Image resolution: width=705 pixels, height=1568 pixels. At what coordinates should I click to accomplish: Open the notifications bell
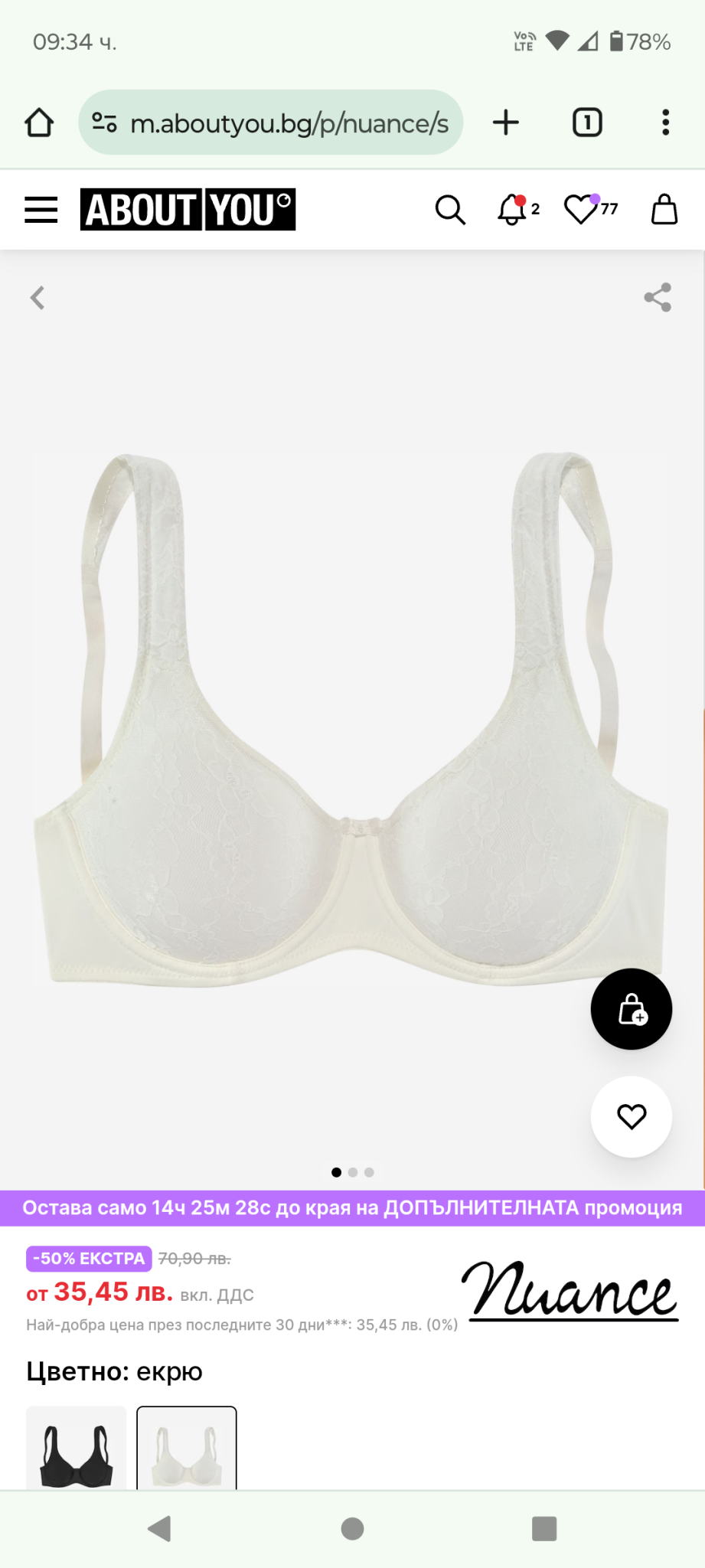tap(513, 210)
